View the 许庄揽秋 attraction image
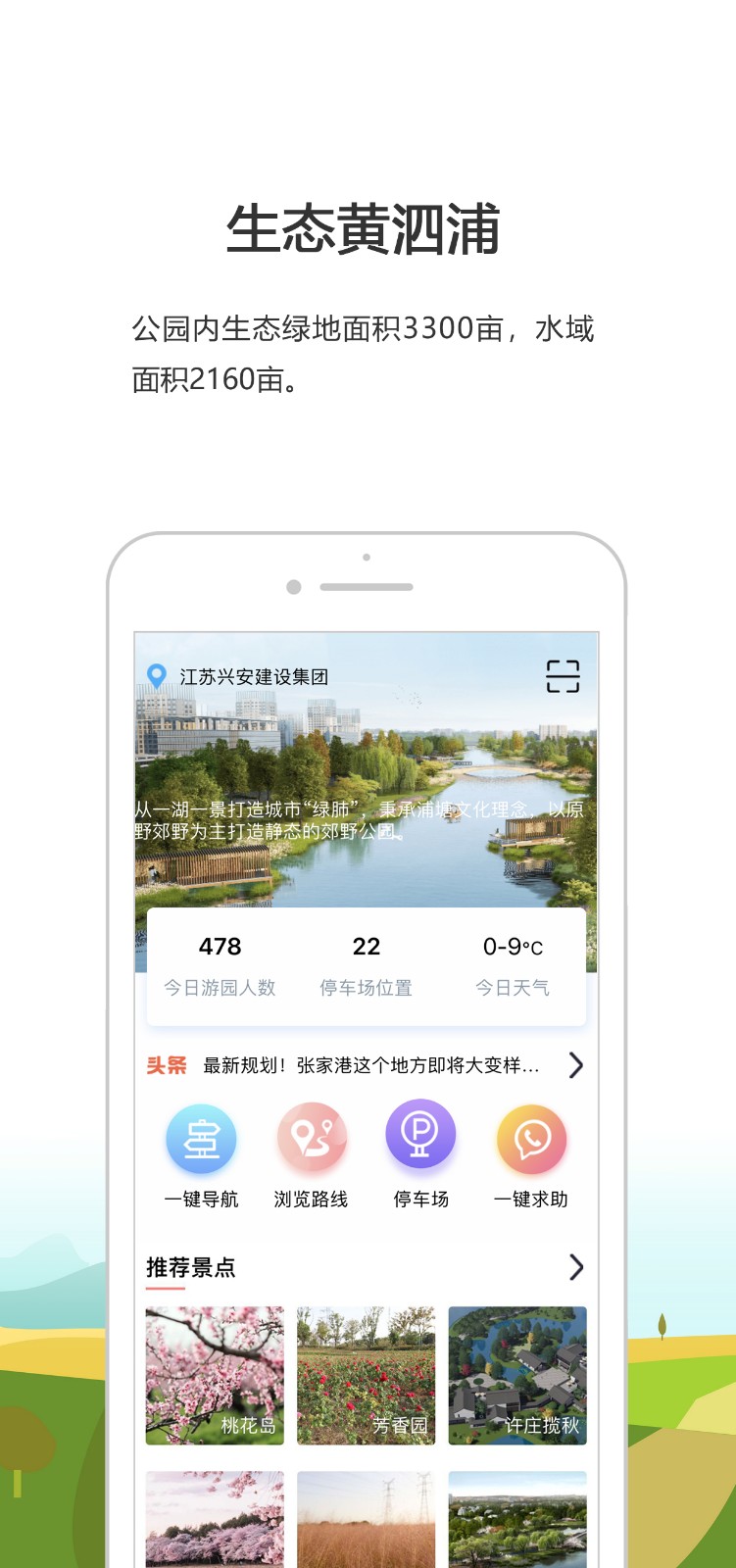This screenshot has width=736, height=1568. click(x=517, y=1375)
